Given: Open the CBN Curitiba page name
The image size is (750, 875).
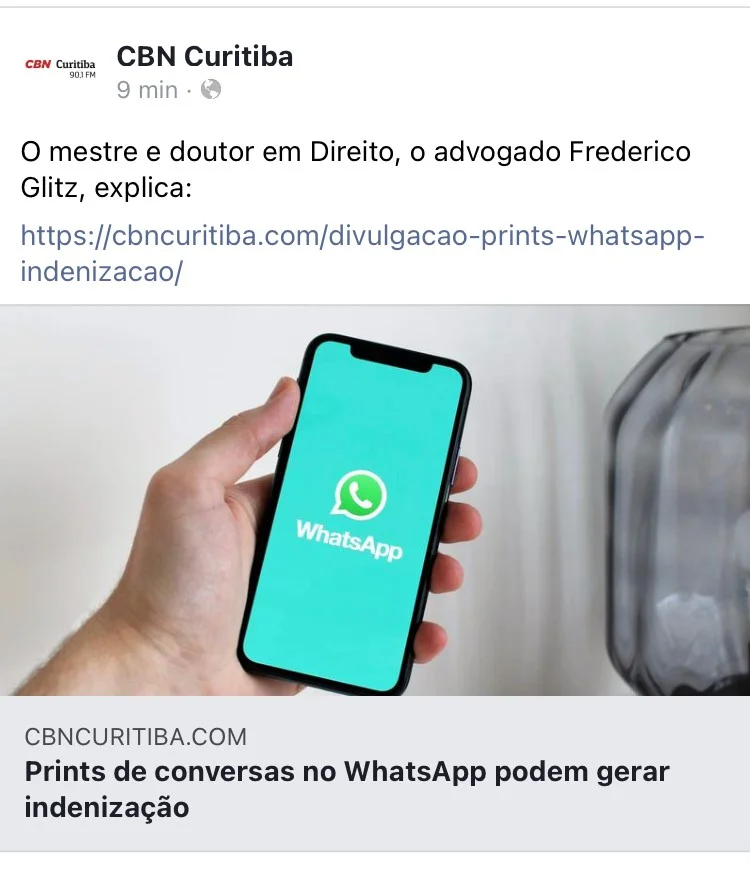Looking at the screenshot, I should [x=204, y=56].
